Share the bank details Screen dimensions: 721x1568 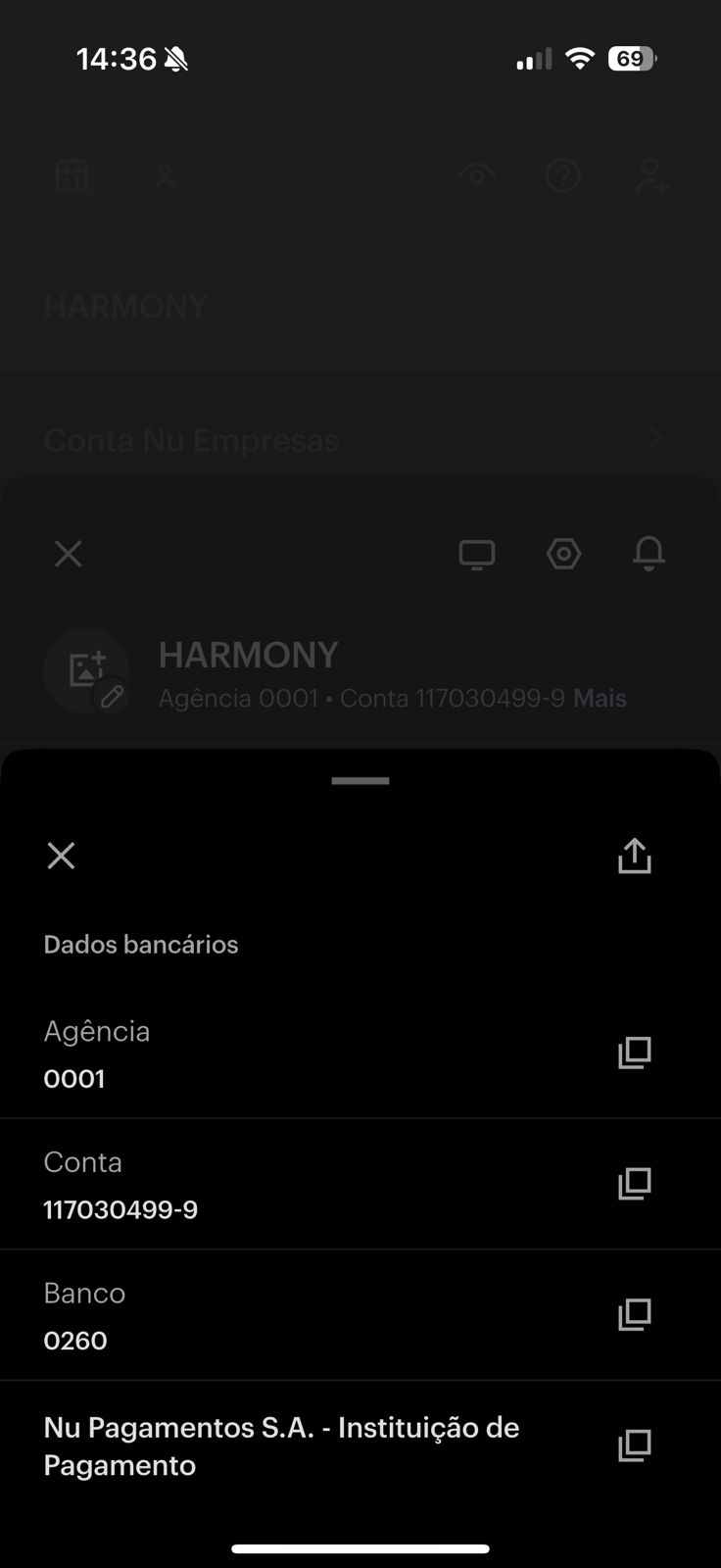[x=634, y=856]
